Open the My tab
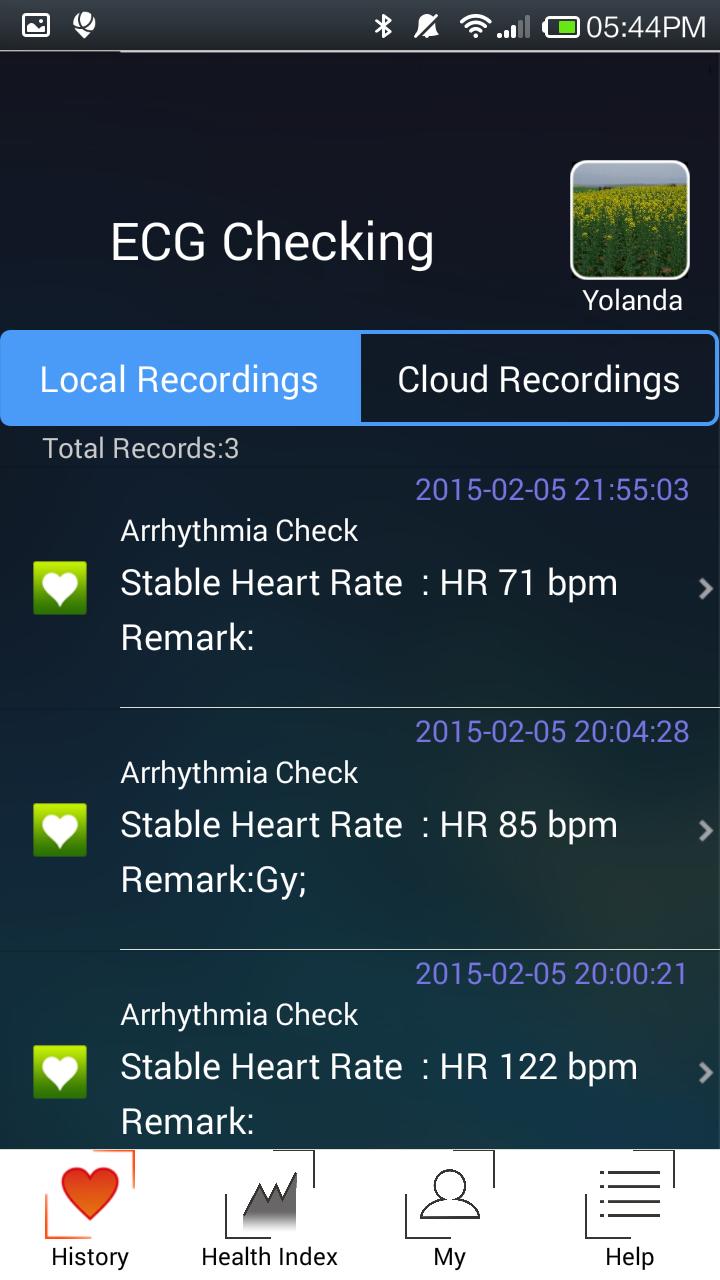 (450, 1212)
